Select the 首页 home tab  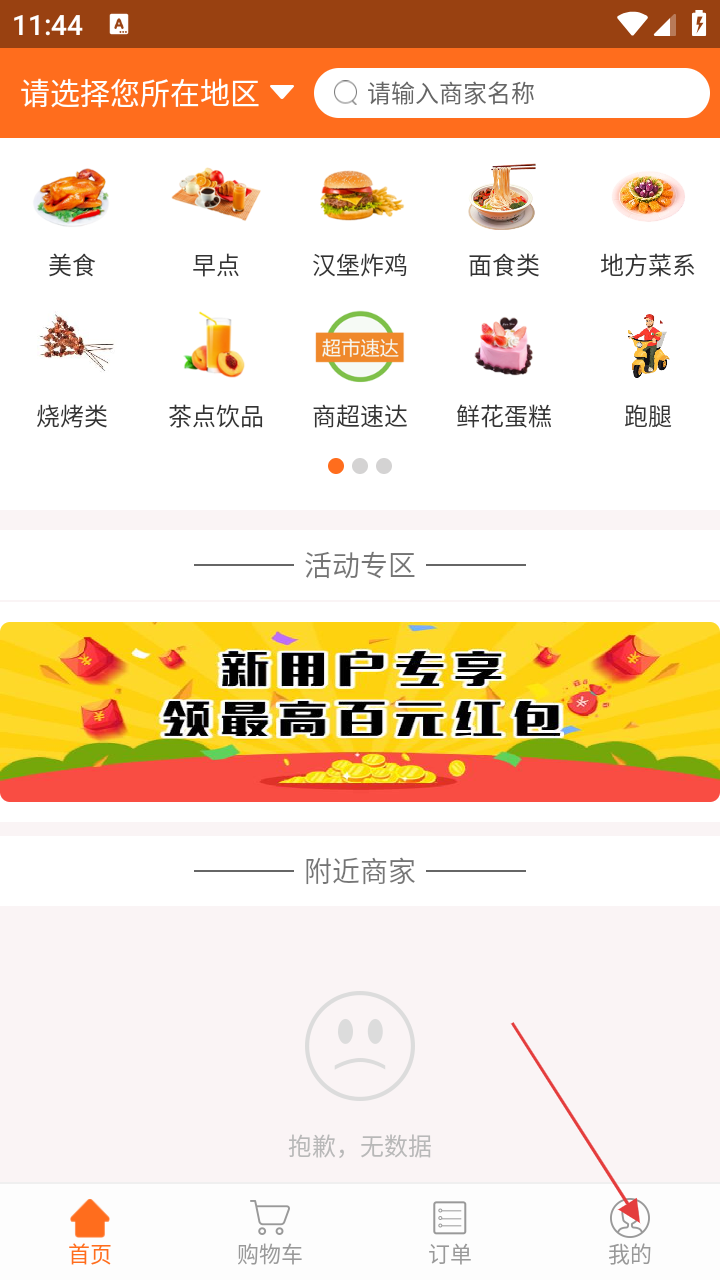coord(90,1232)
